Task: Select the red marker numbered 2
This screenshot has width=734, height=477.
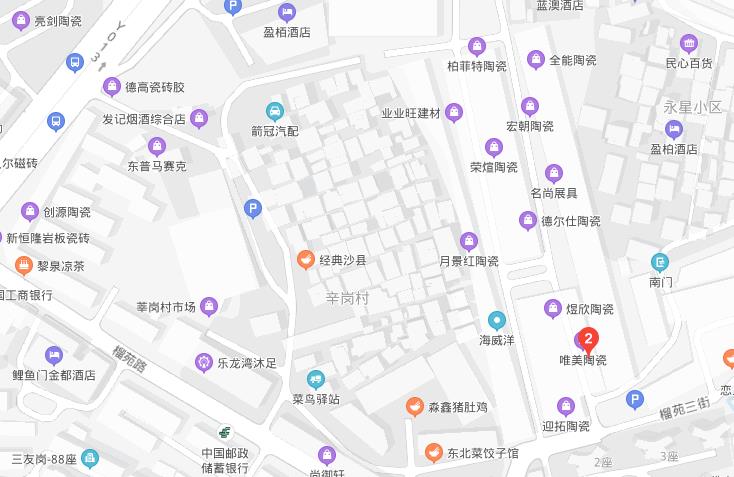Action: tap(589, 338)
